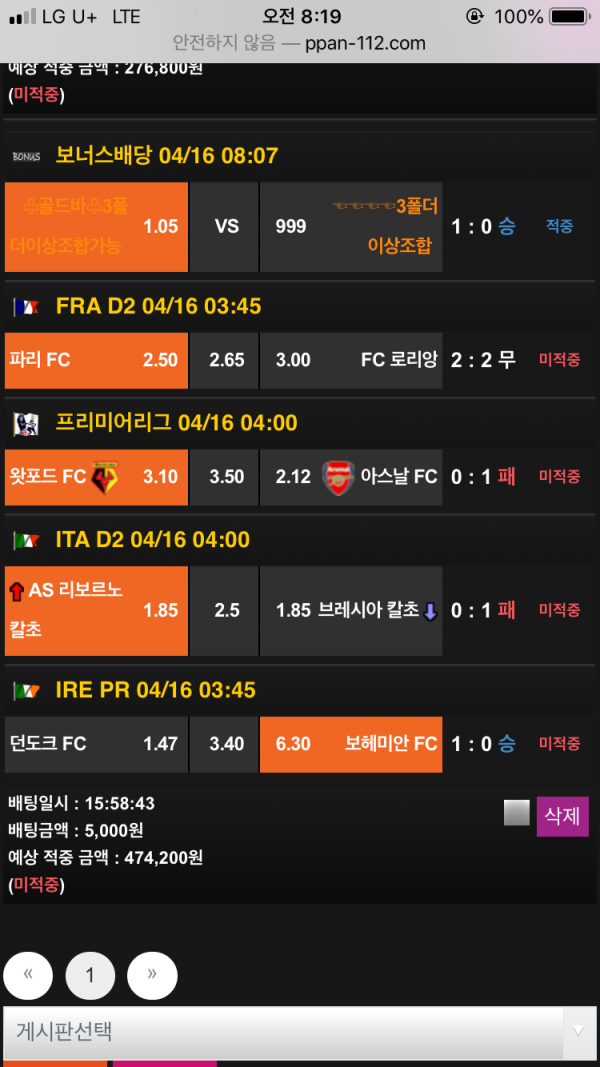This screenshot has height=1067, width=600.
Task: Tap the 삭제 delete button
Action: pyautogui.click(x=562, y=816)
